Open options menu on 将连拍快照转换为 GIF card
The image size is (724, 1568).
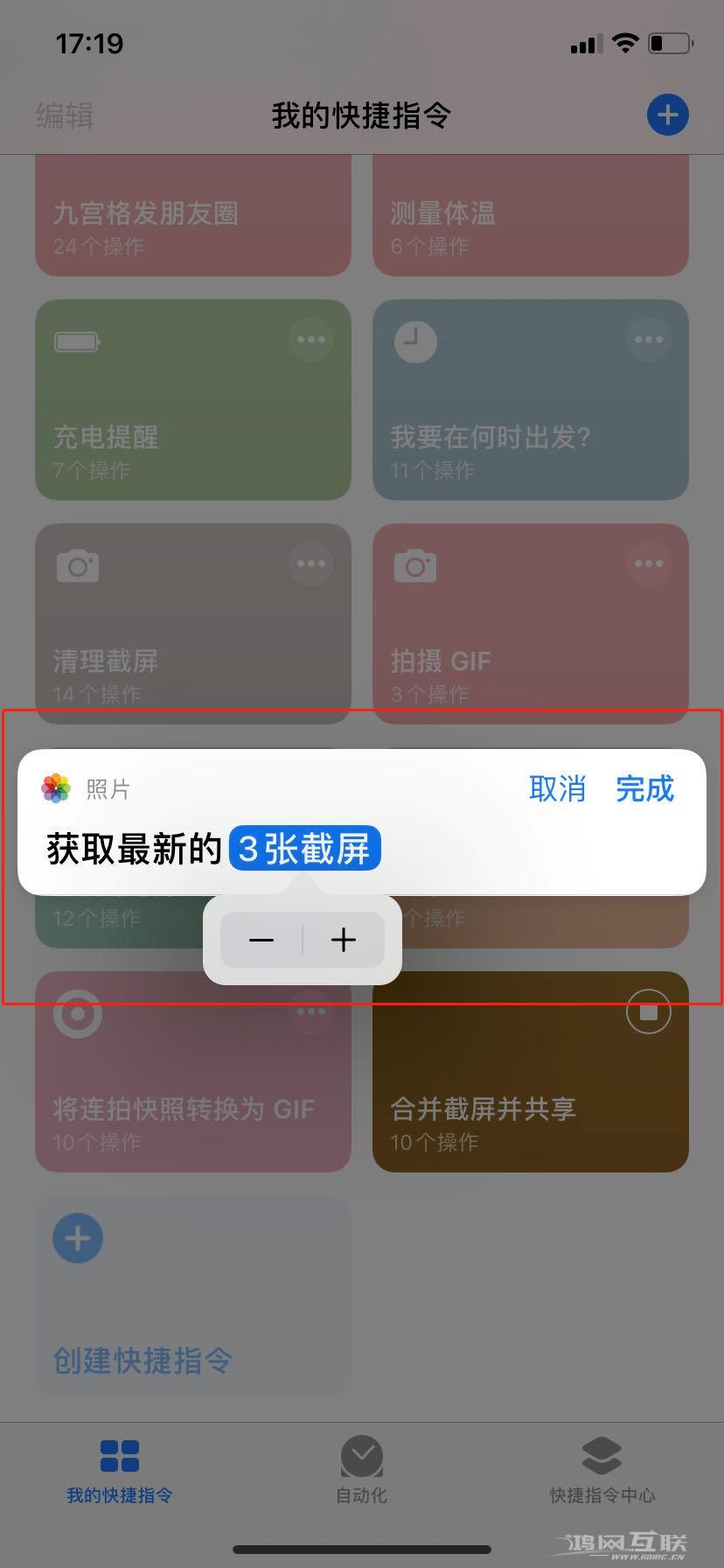(x=310, y=1011)
